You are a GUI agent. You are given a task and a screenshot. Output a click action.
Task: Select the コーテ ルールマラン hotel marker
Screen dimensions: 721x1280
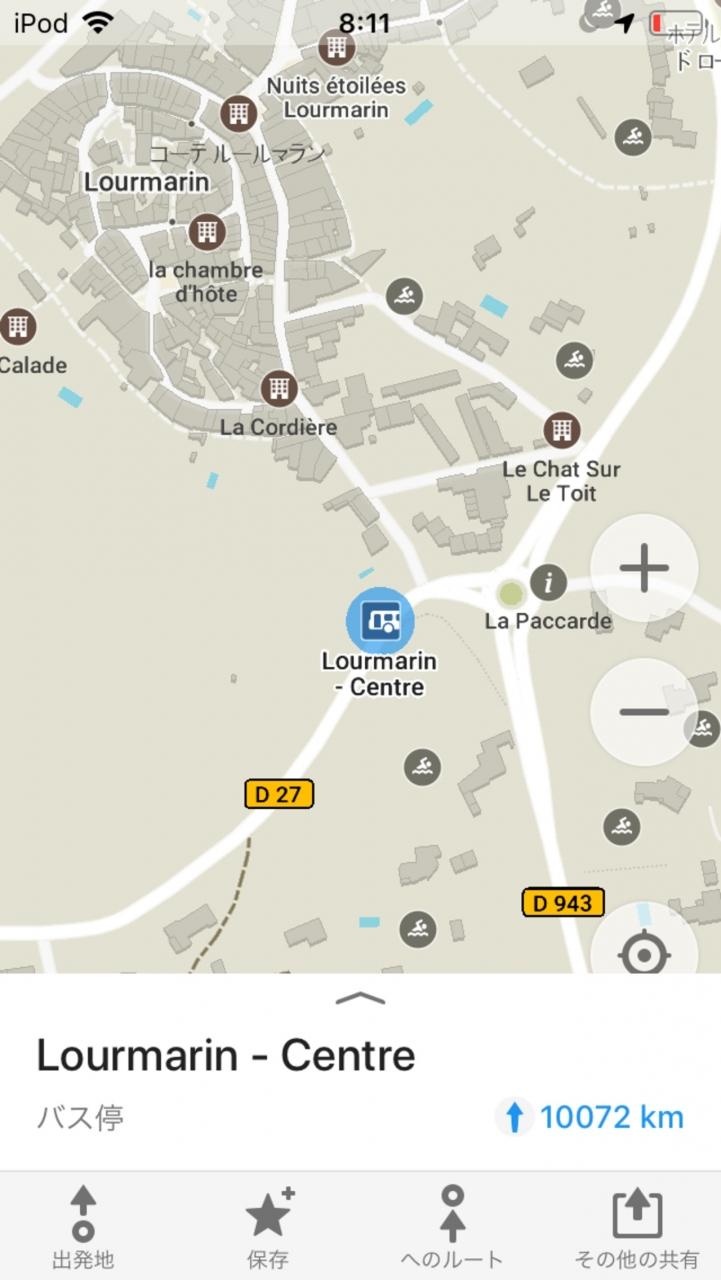coord(238,112)
